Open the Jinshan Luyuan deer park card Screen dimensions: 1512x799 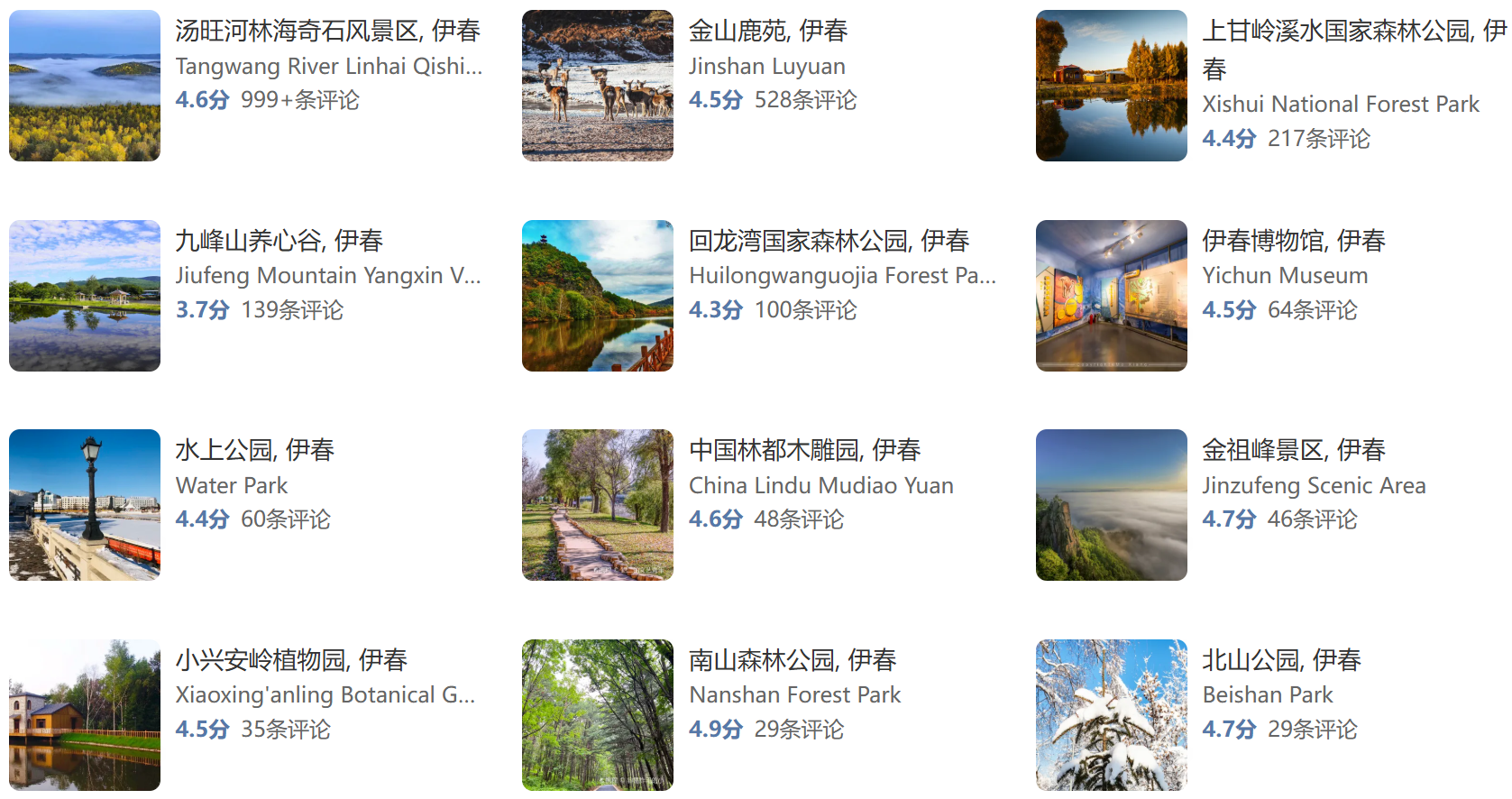coord(767,32)
